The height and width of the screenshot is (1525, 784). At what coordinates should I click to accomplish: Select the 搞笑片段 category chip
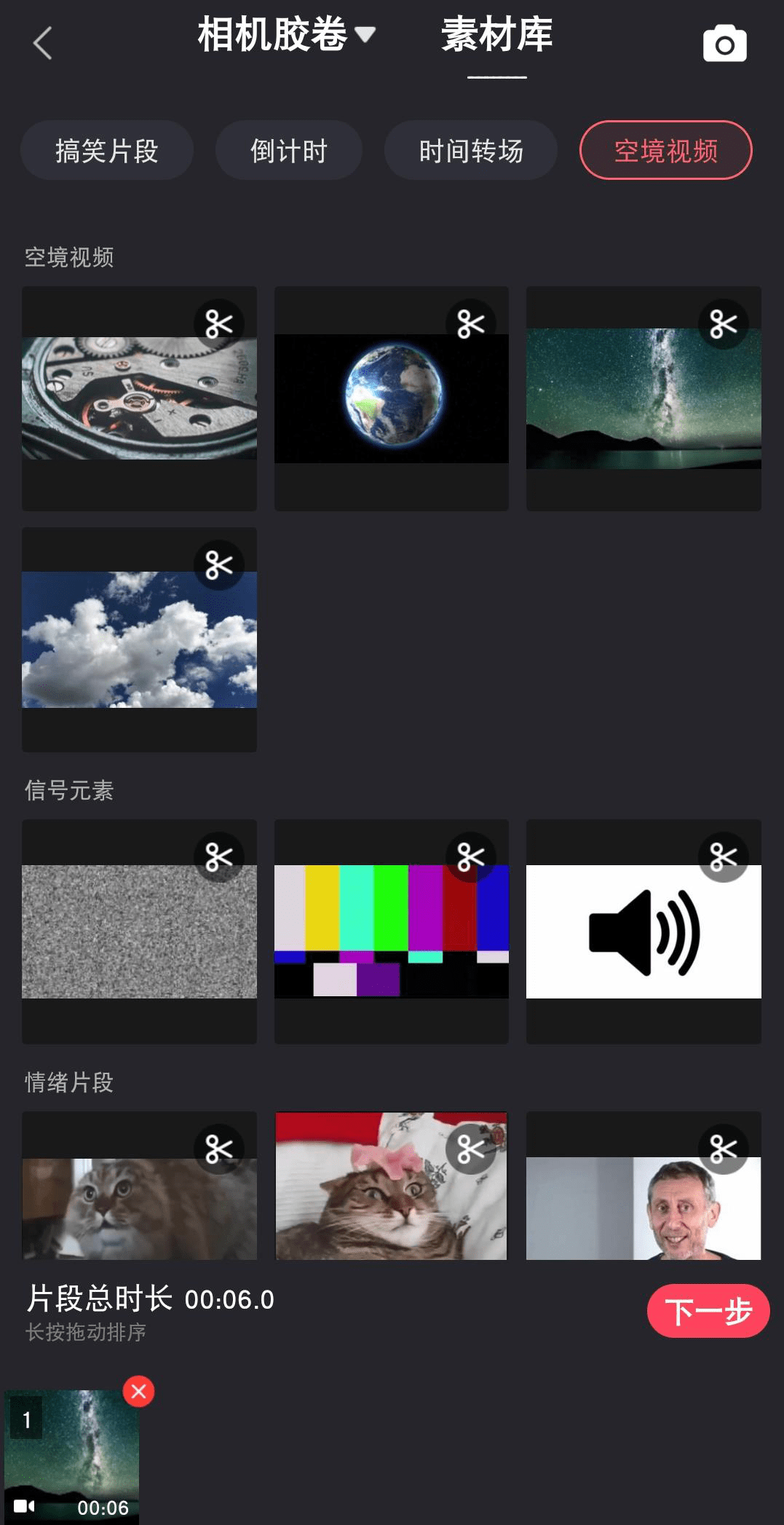click(106, 150)
